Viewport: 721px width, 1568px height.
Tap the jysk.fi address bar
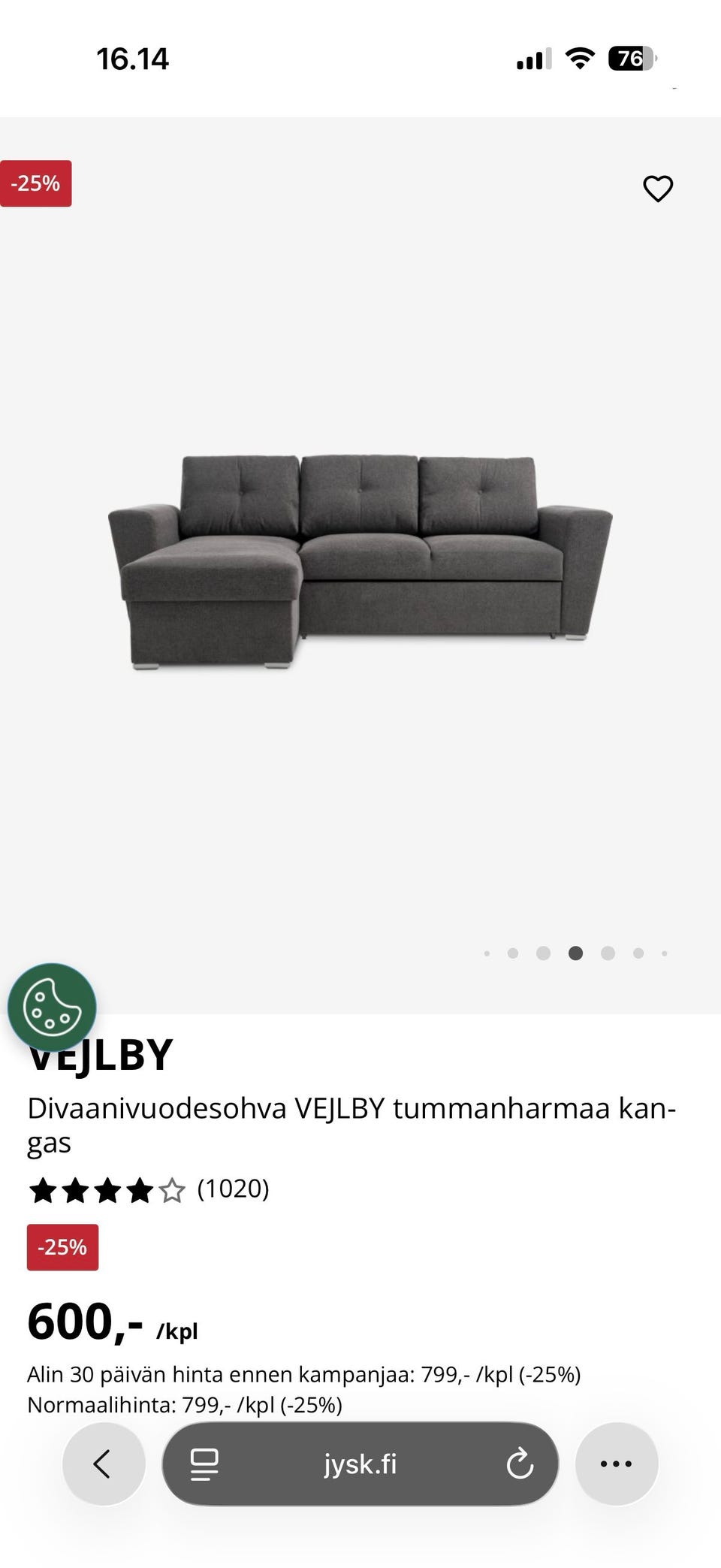point(360,1464)
